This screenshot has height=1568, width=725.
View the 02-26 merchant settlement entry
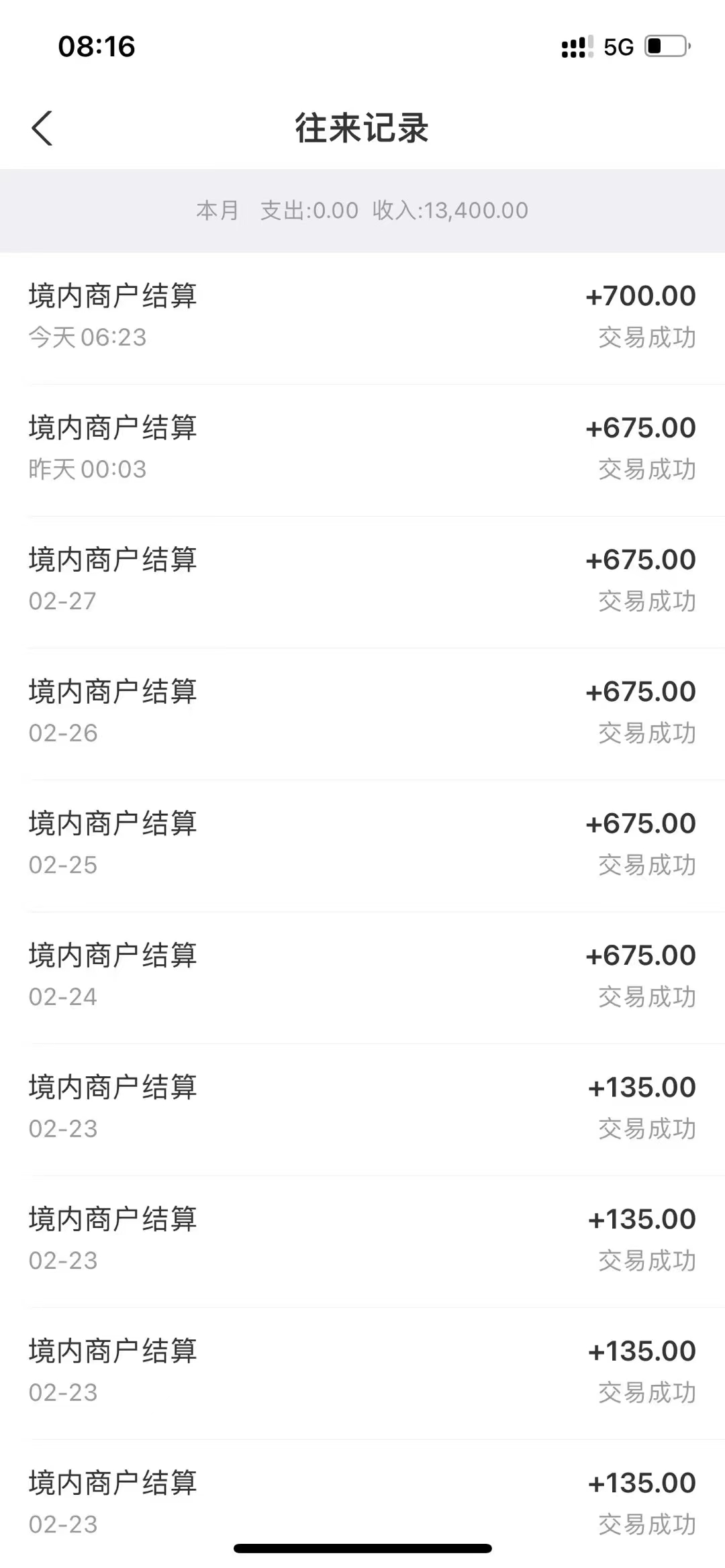click(362, 714)
